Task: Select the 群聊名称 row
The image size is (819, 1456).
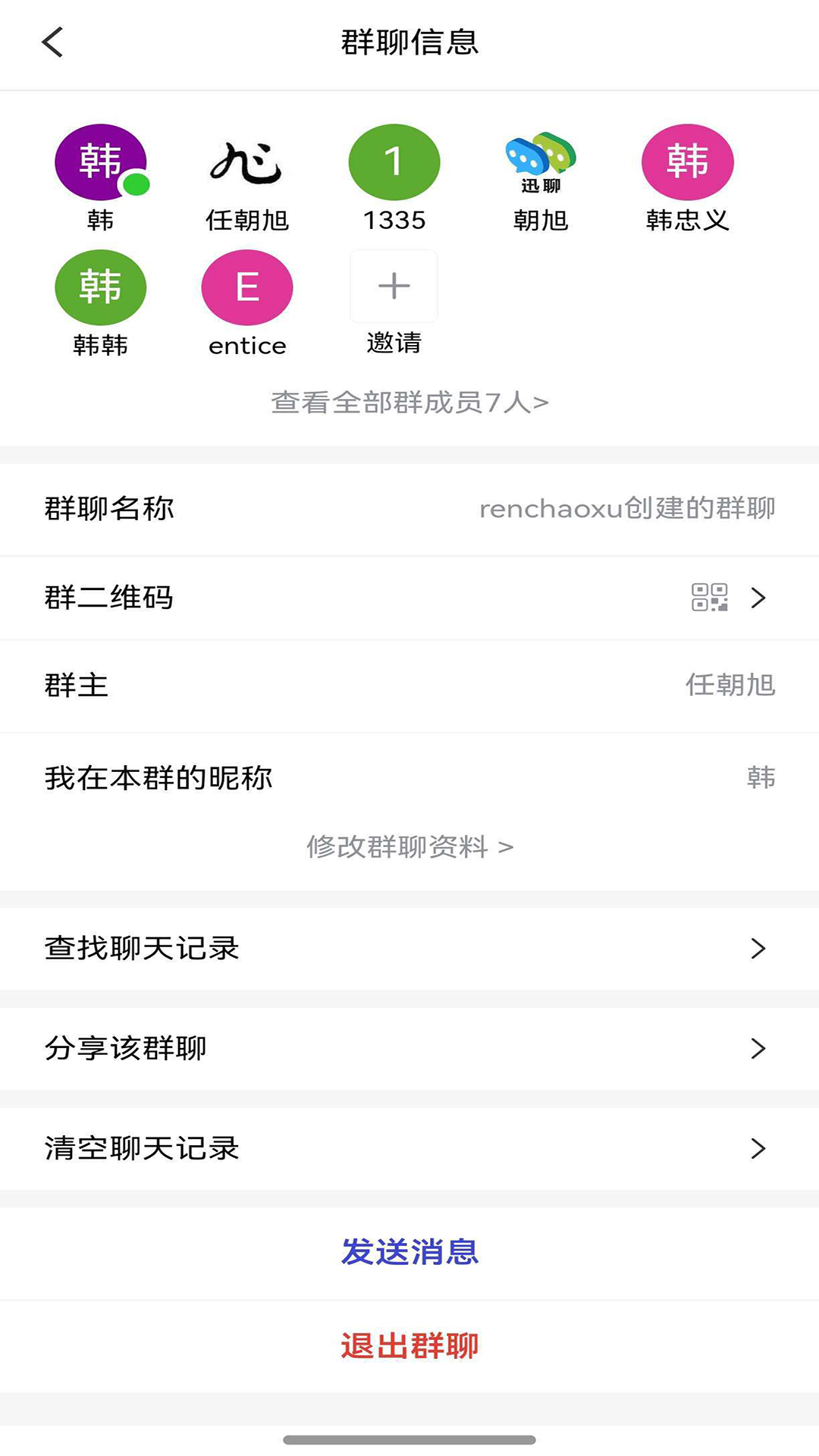Action: point(409,509)
